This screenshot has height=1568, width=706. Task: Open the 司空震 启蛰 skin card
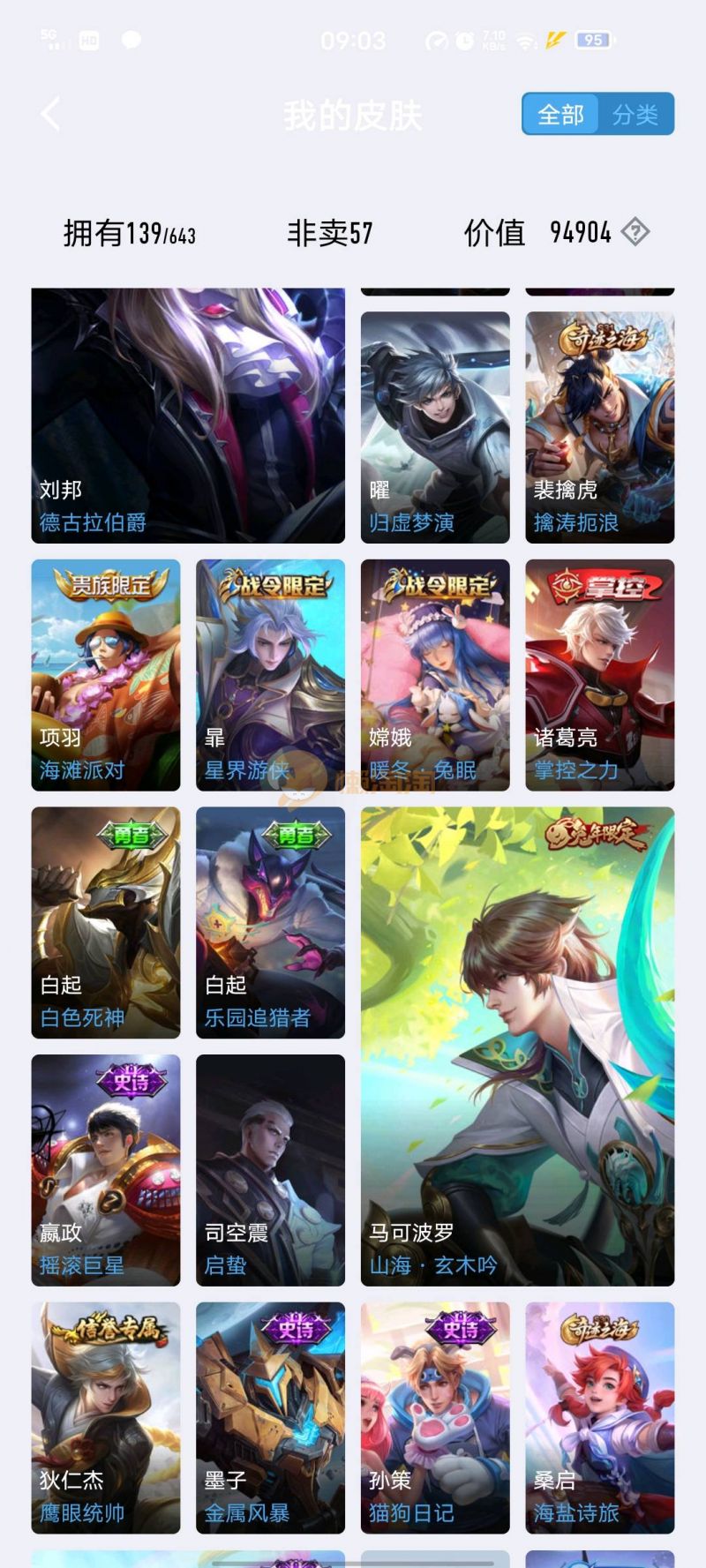tap(270, 1170)
